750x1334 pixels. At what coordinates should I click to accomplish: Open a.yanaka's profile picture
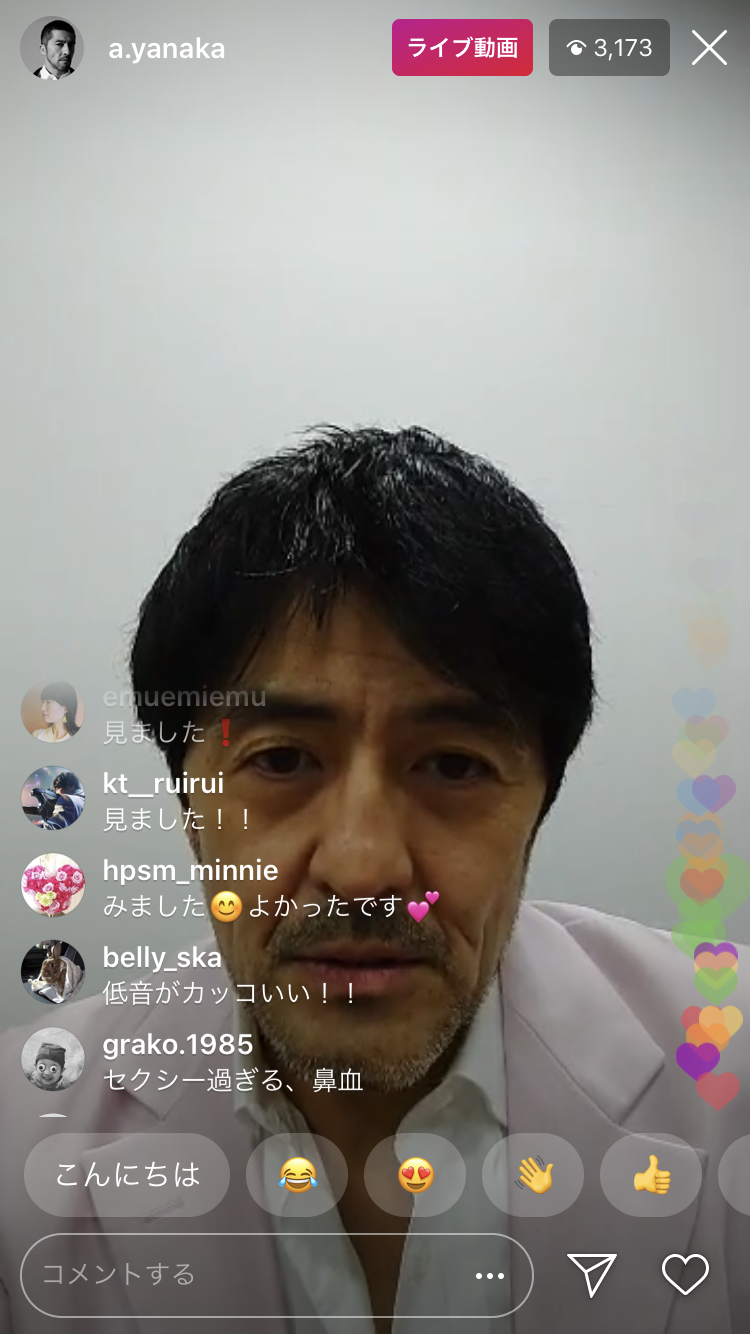[x=52, y=47]
